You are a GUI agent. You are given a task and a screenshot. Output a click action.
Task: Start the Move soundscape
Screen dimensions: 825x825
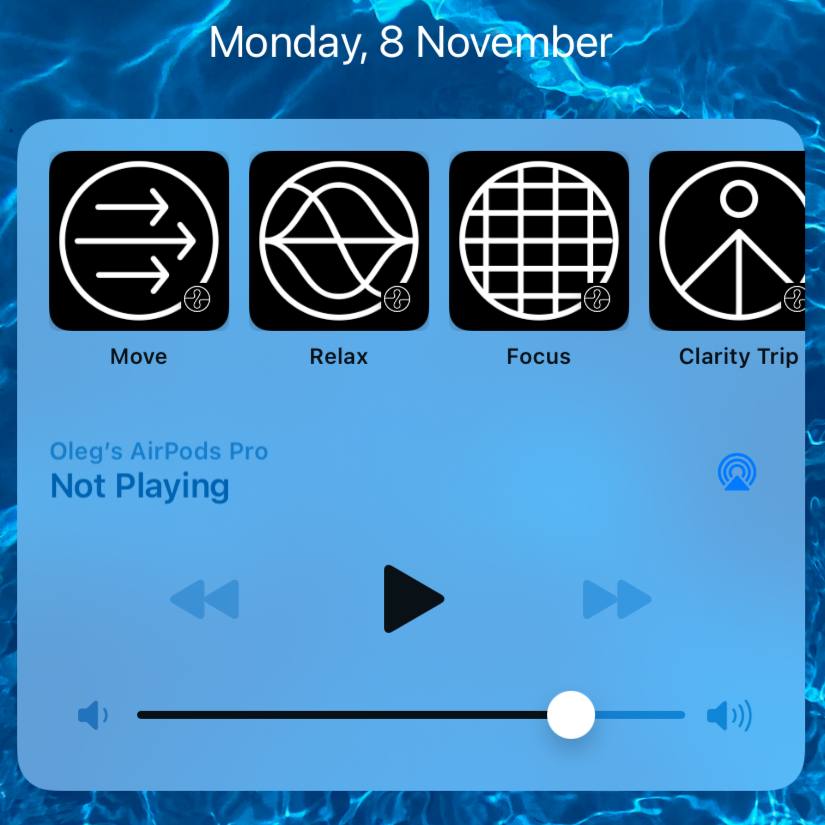click(139, 240)
